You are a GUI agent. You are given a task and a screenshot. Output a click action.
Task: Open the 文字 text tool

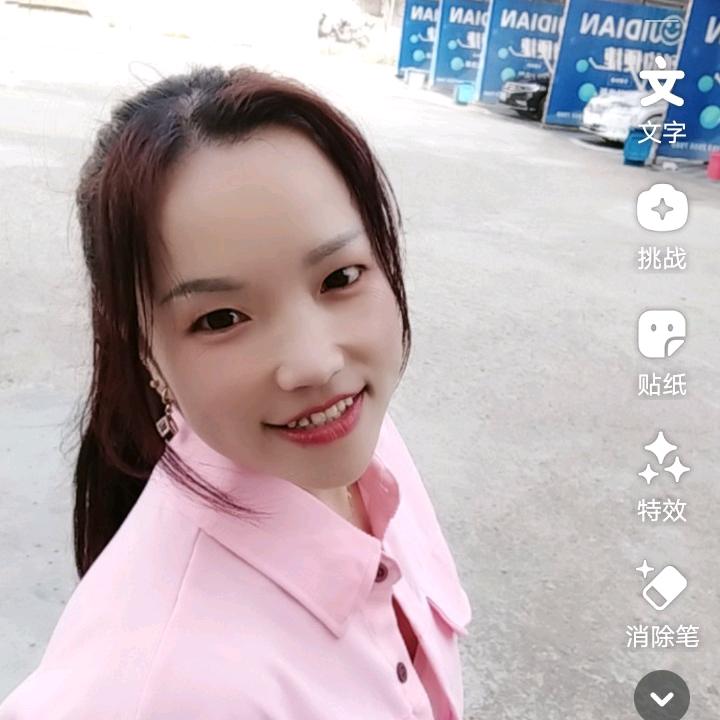(x=662, y=84)
